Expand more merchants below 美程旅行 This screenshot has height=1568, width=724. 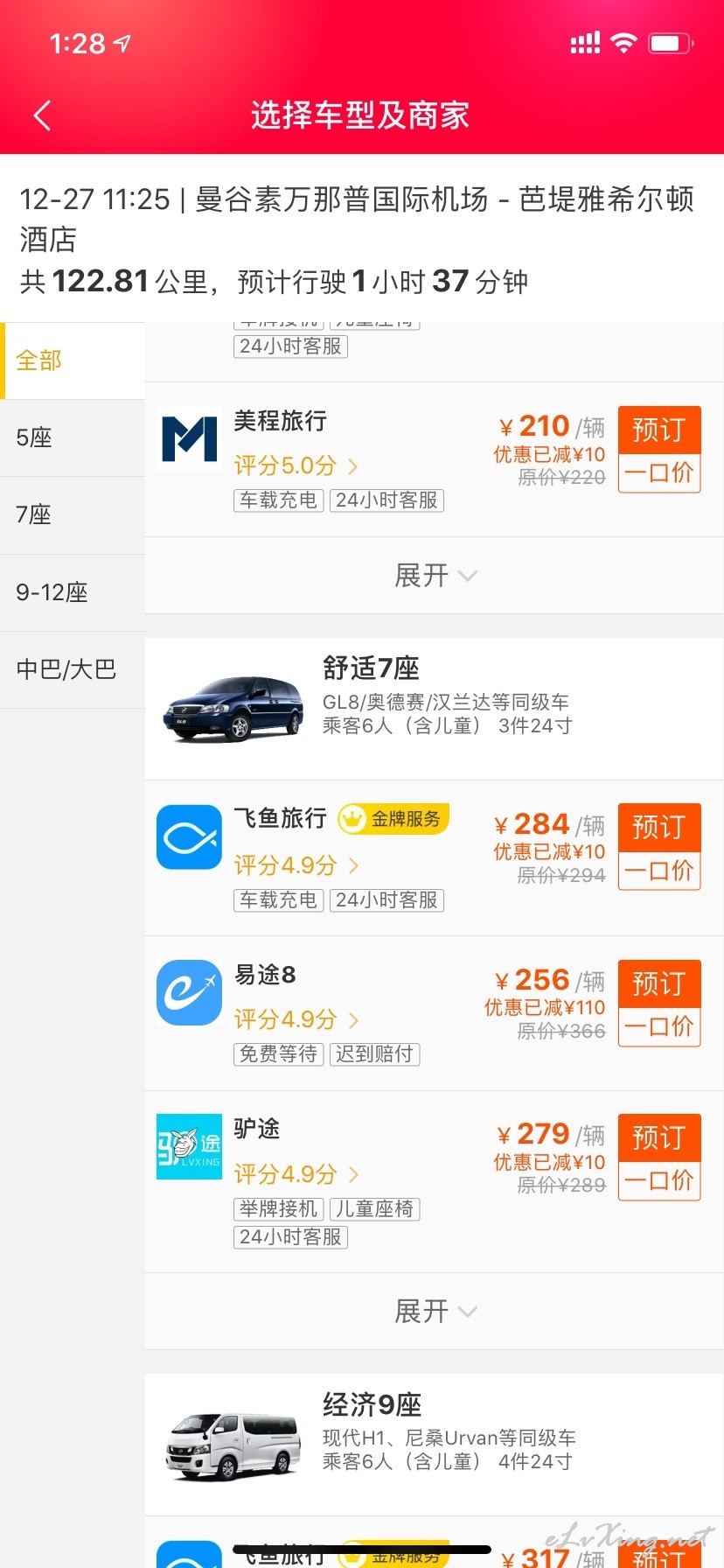(x=435, y=575)
